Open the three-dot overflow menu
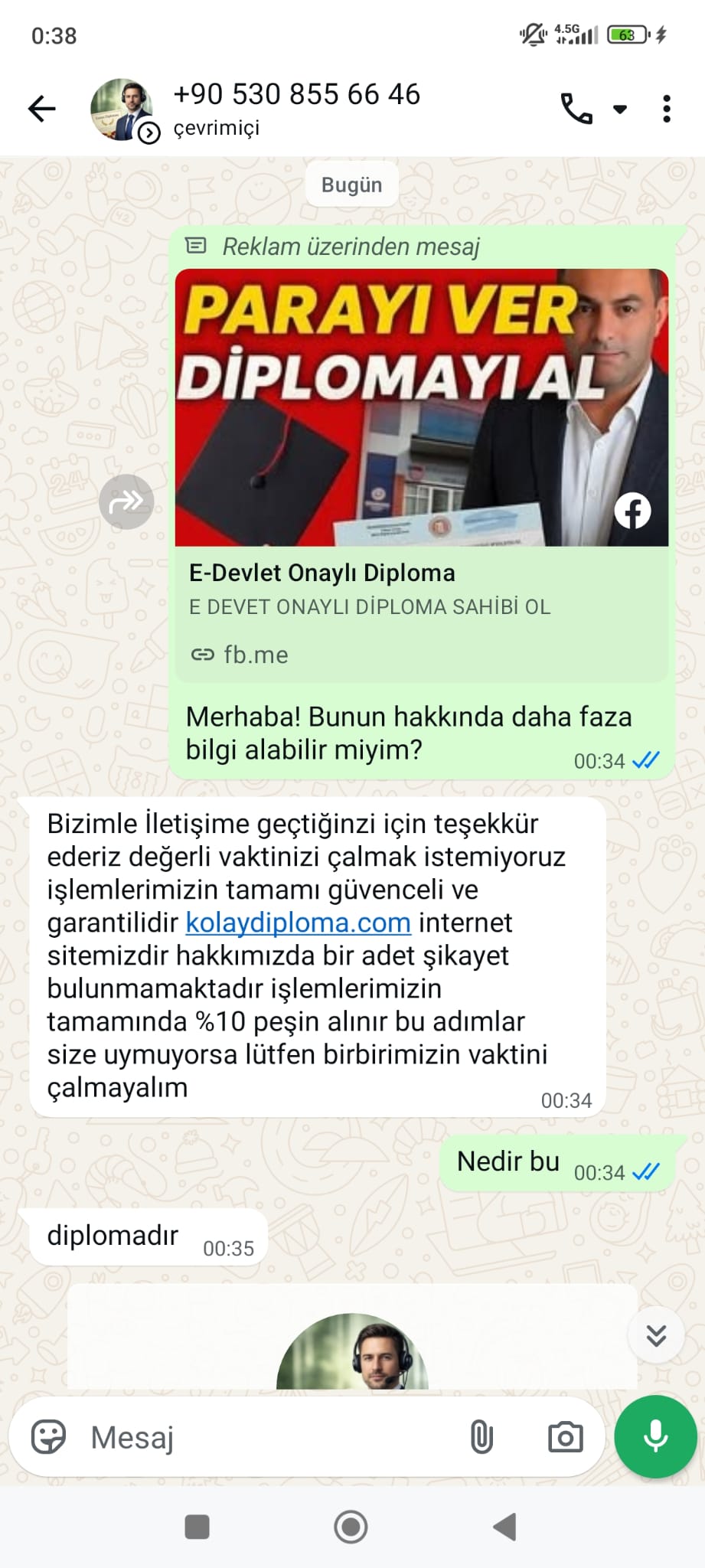705x1568 pixels. point(667,109)
